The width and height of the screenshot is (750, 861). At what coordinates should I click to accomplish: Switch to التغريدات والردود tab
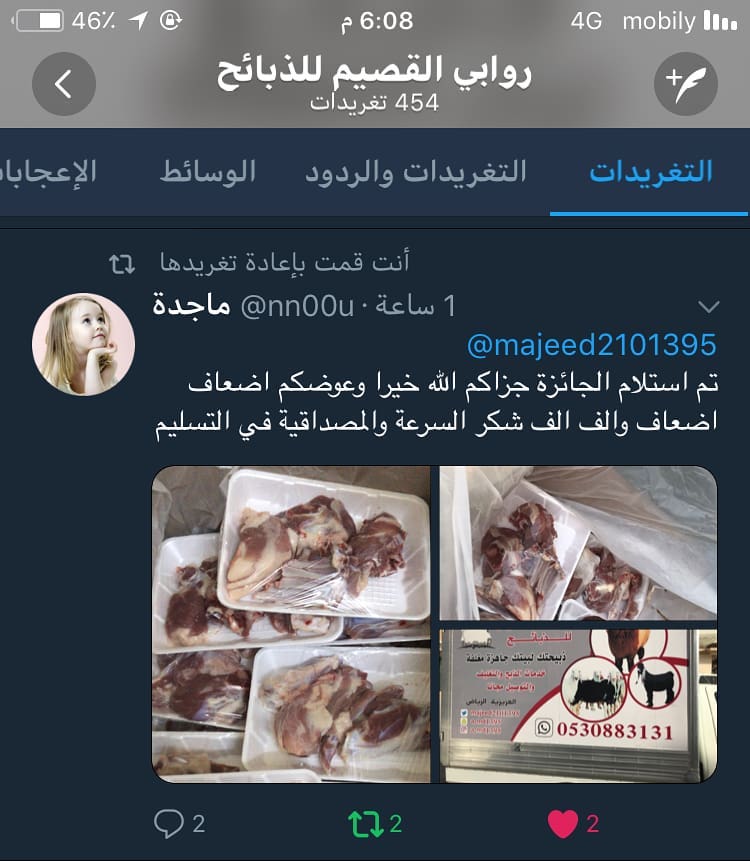pos(415,172)
